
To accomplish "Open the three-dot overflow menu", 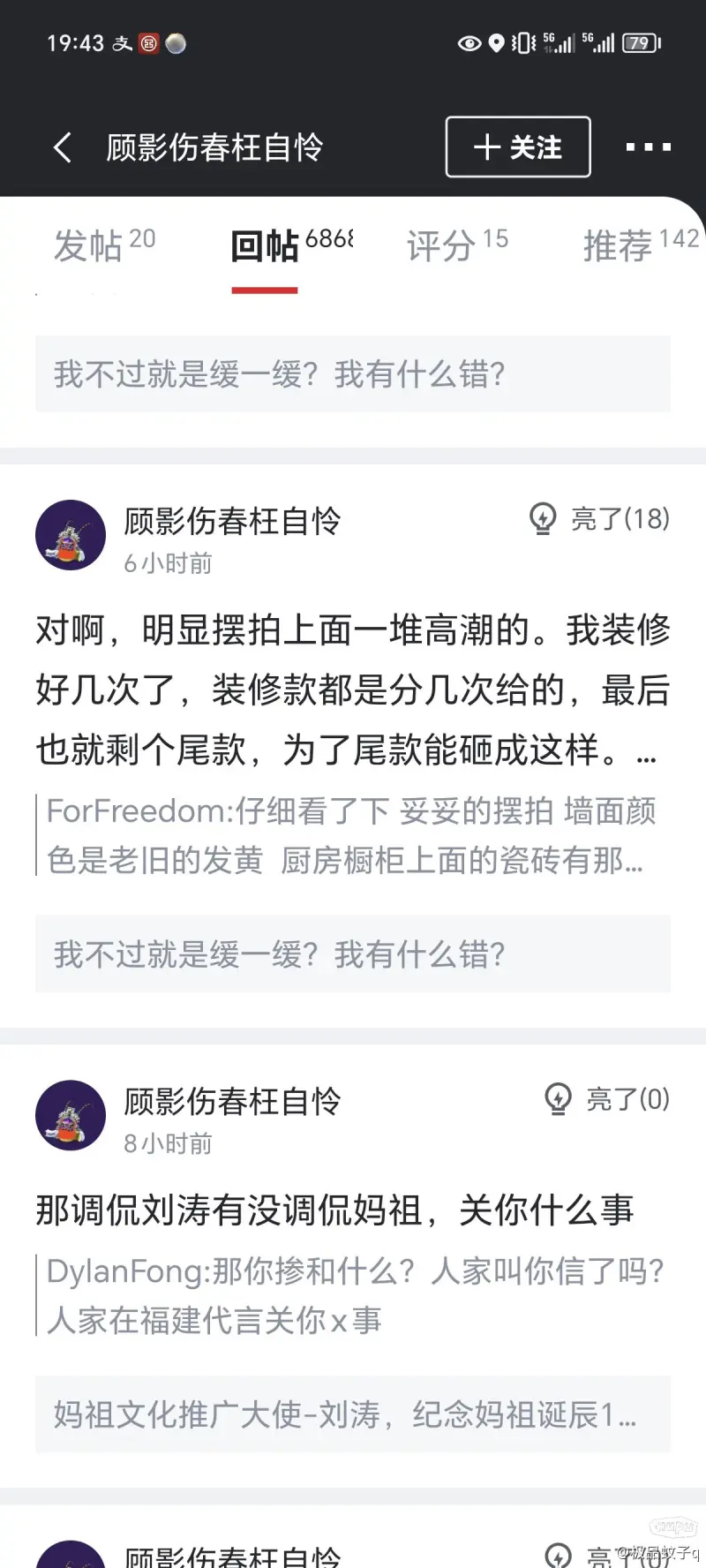I will point(648,147).
